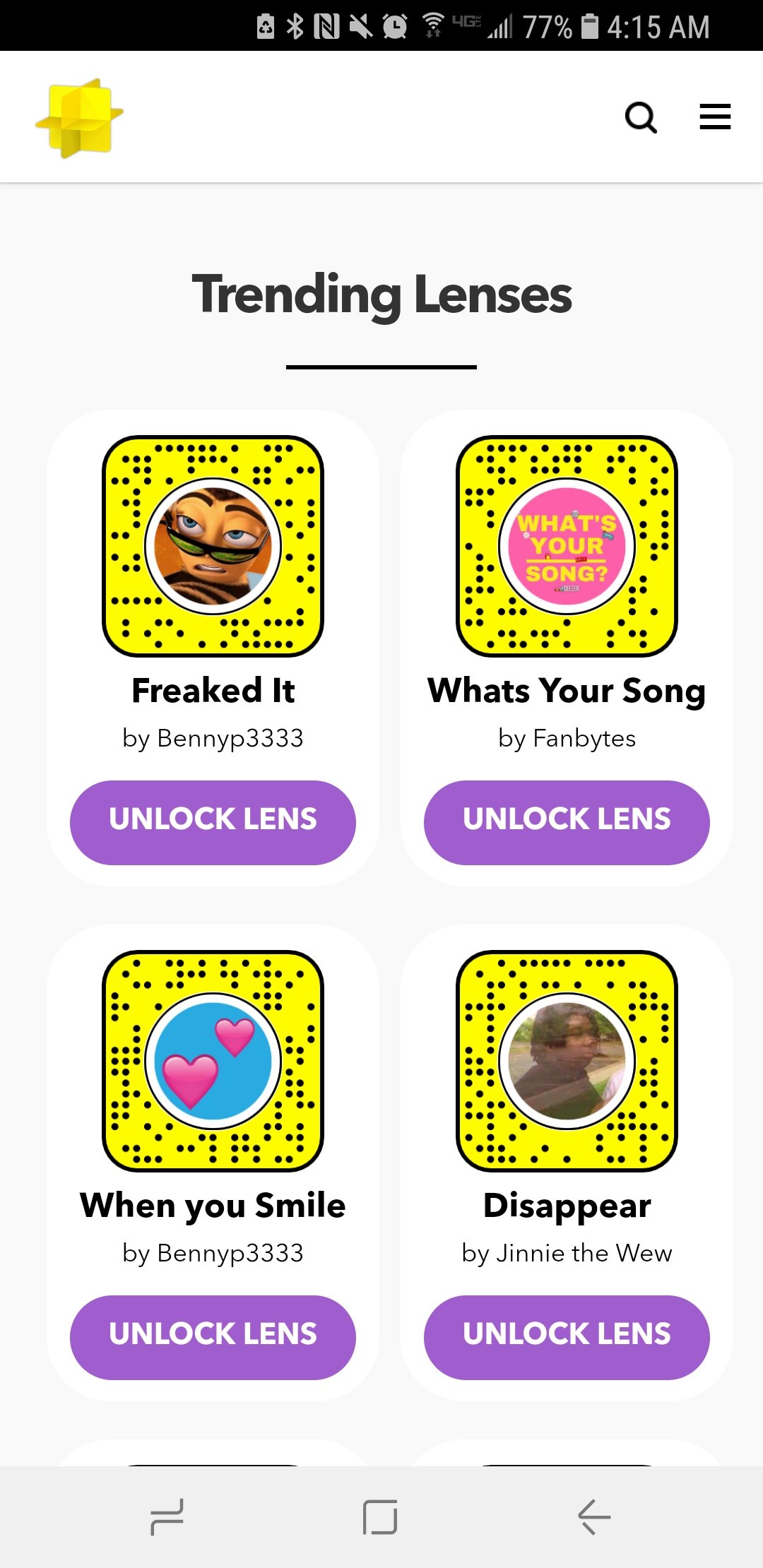763x1568 pixels.
Task: Open the hamburger menu
Action: (715, 117)
